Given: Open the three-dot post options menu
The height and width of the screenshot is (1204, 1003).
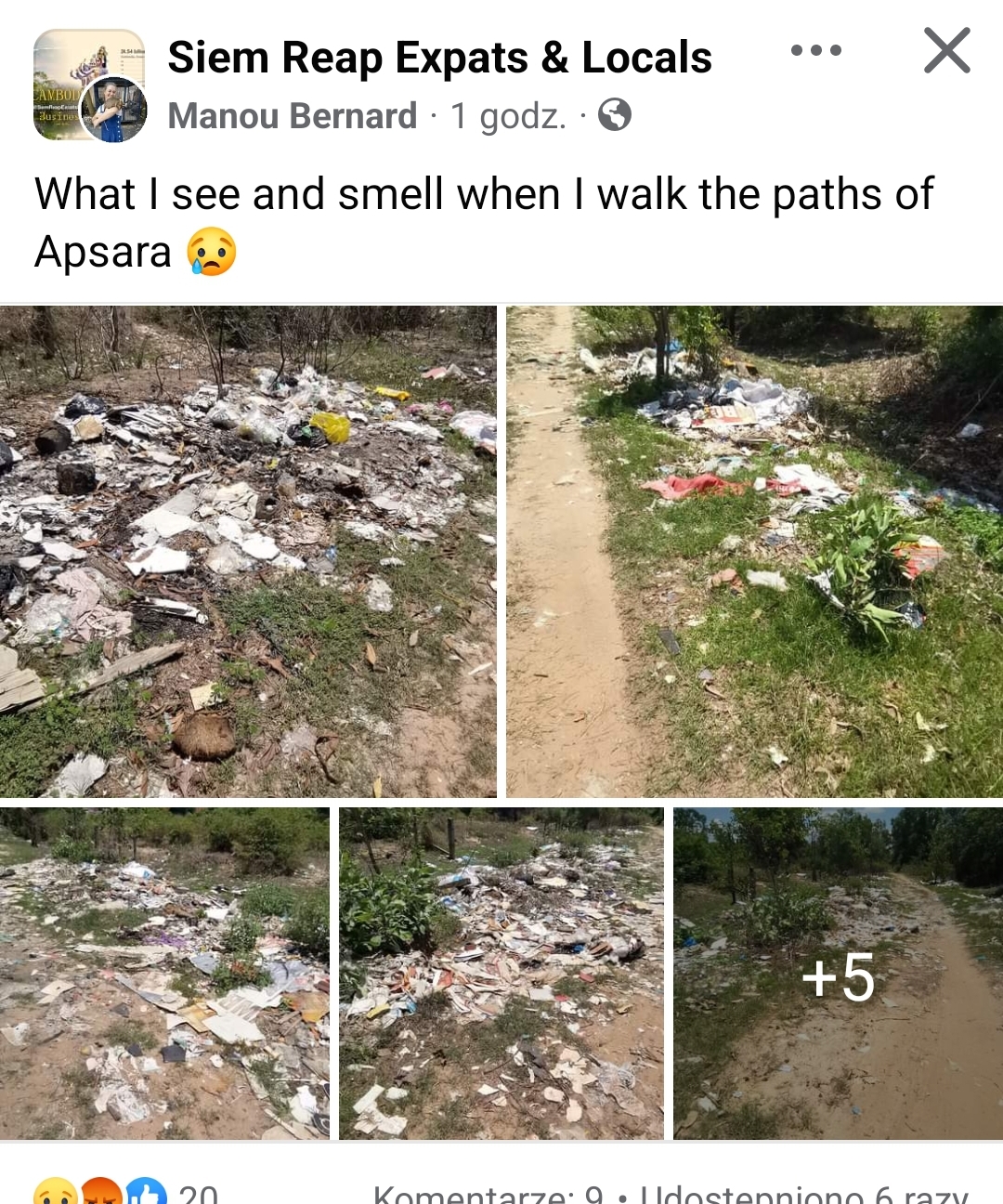Looking at the screenshot, I should click(x=815, y=51).
